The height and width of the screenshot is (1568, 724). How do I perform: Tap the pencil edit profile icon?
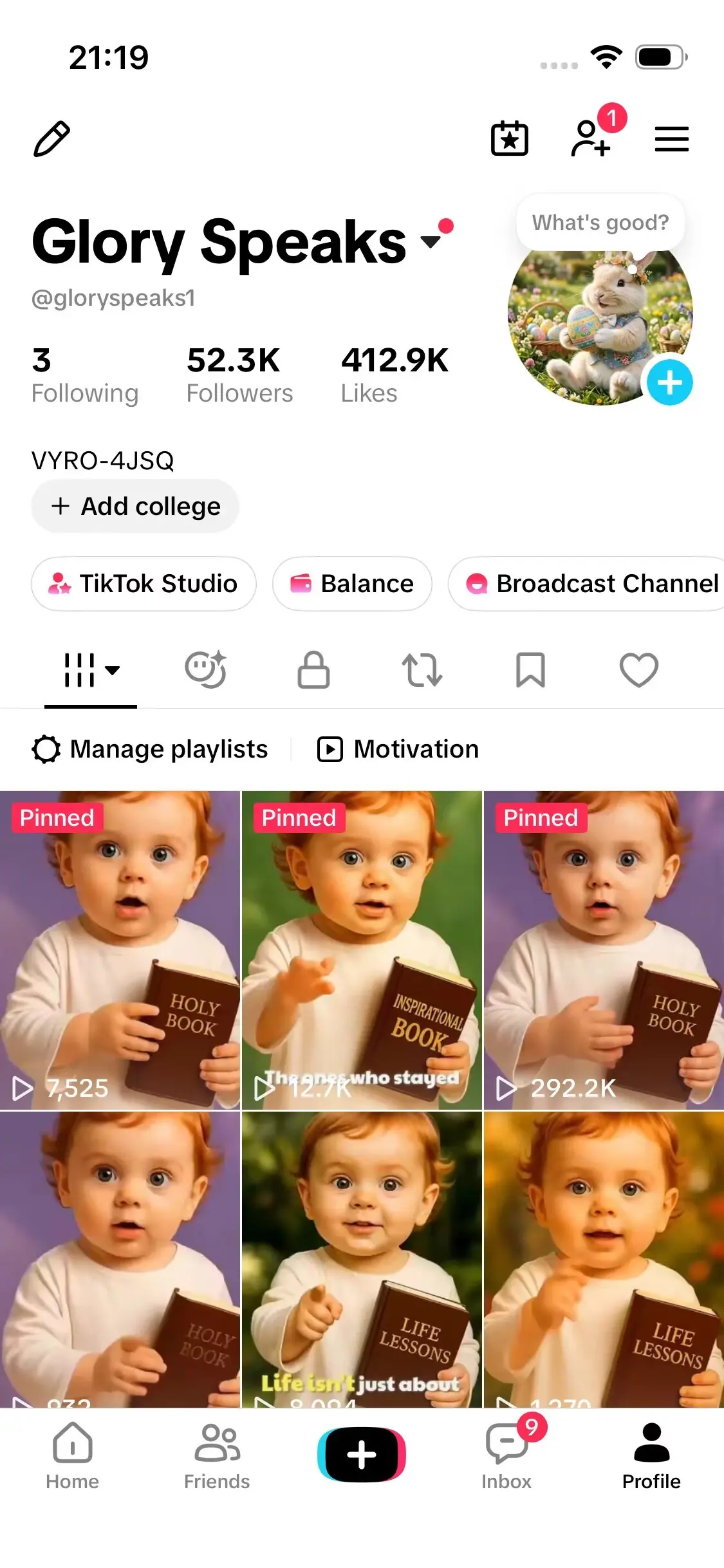click(x=51, y=138)
